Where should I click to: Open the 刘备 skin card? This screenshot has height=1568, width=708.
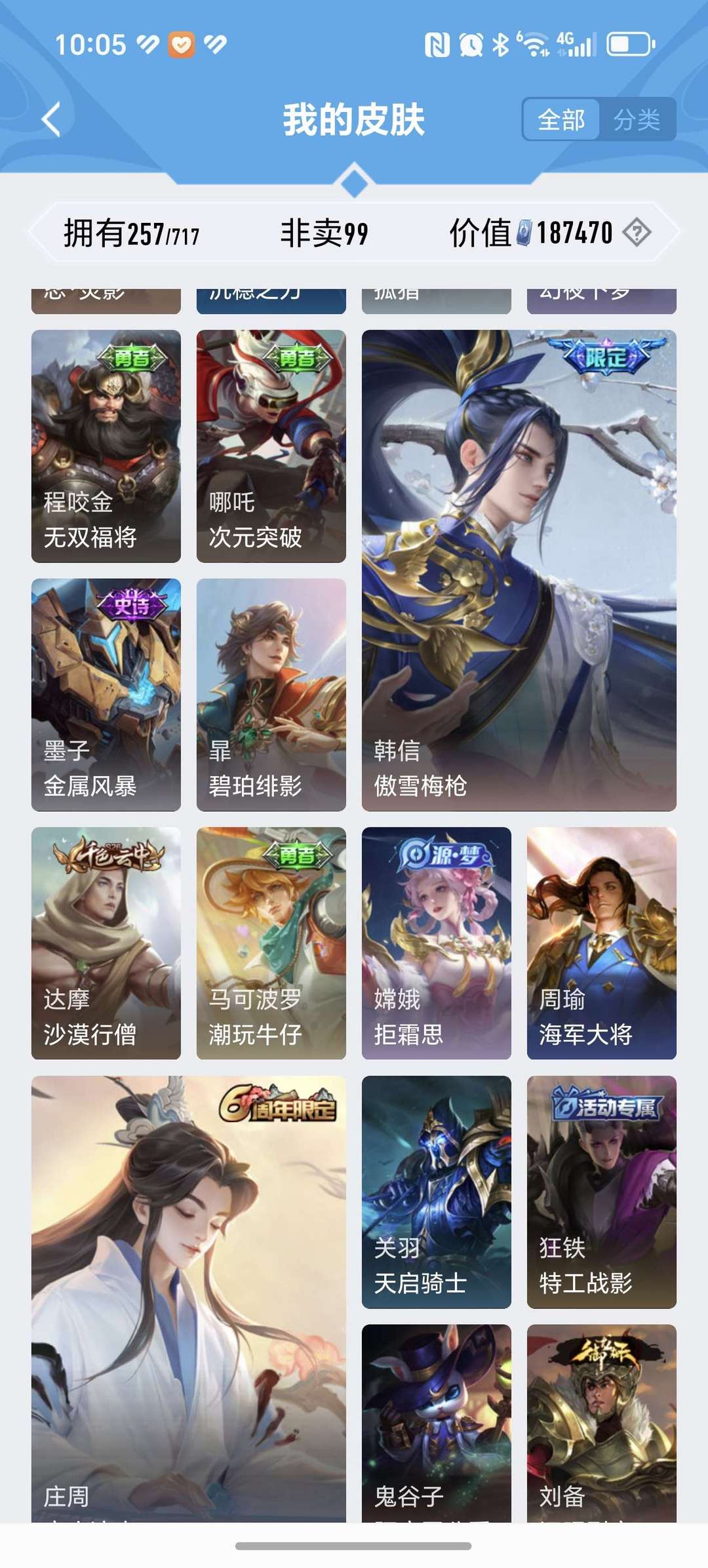[x=602, y=1423]
